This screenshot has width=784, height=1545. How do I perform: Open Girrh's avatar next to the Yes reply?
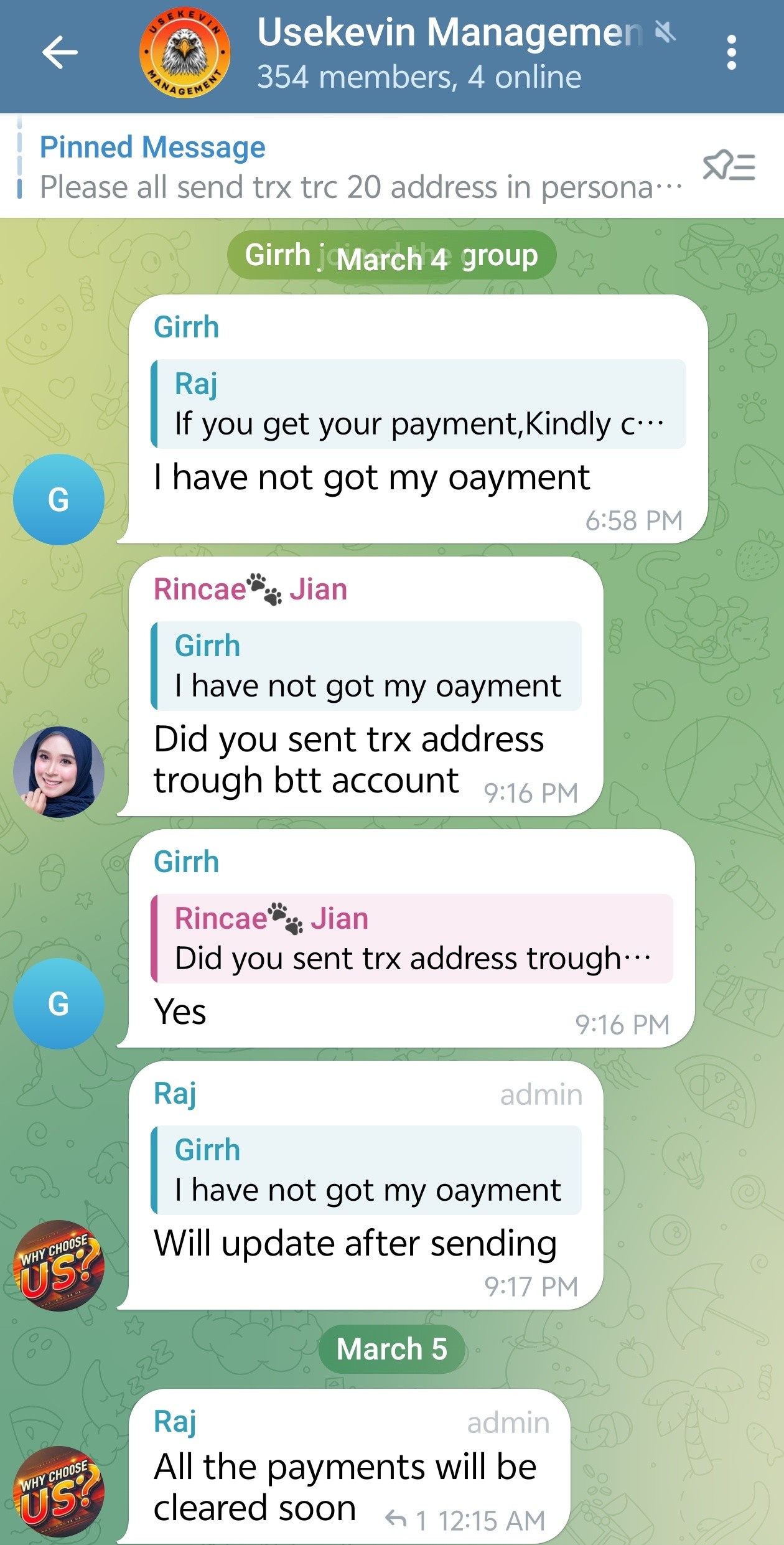(58, 1003)
